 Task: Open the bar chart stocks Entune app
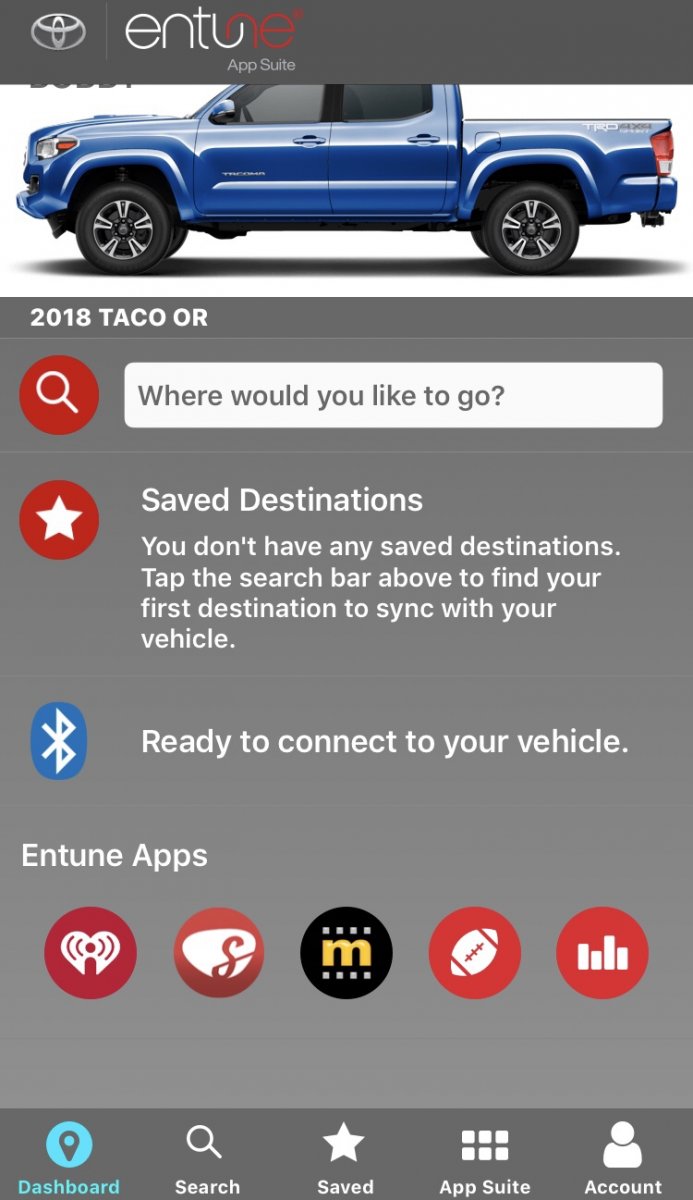point(602,954)
